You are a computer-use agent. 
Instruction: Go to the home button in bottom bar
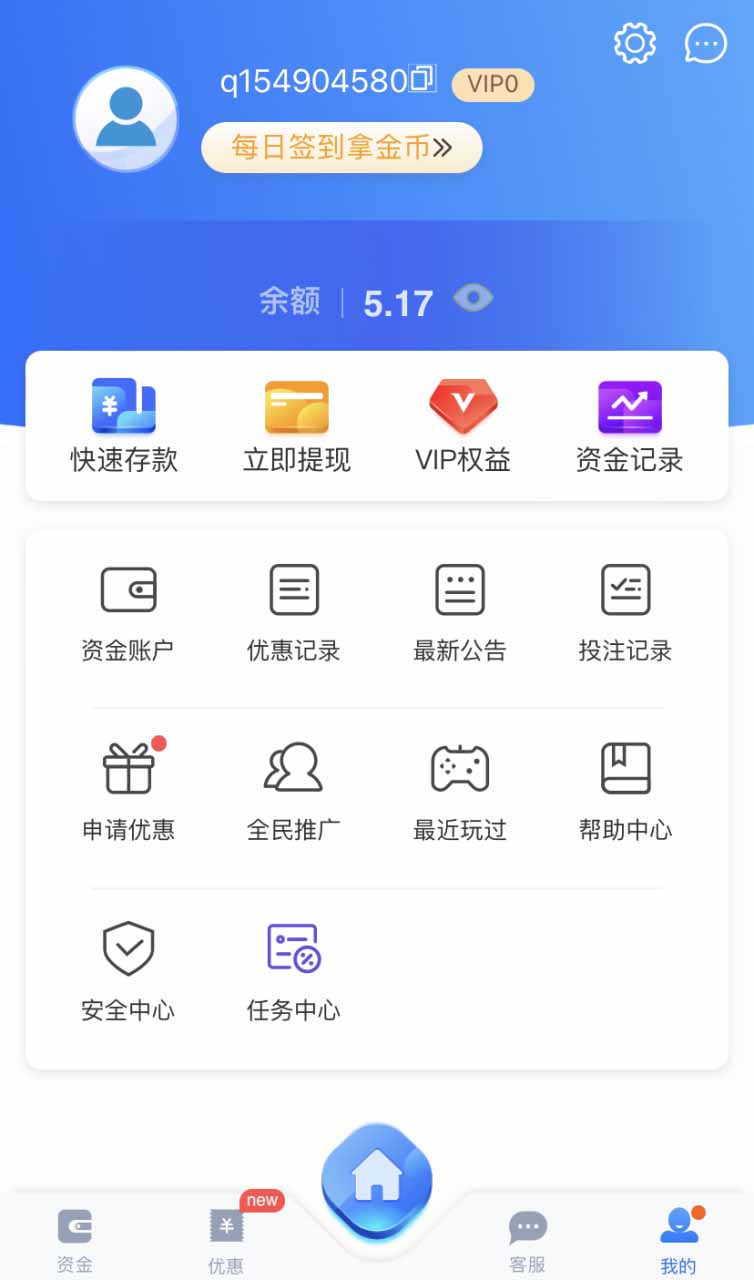pos(377,1181)
